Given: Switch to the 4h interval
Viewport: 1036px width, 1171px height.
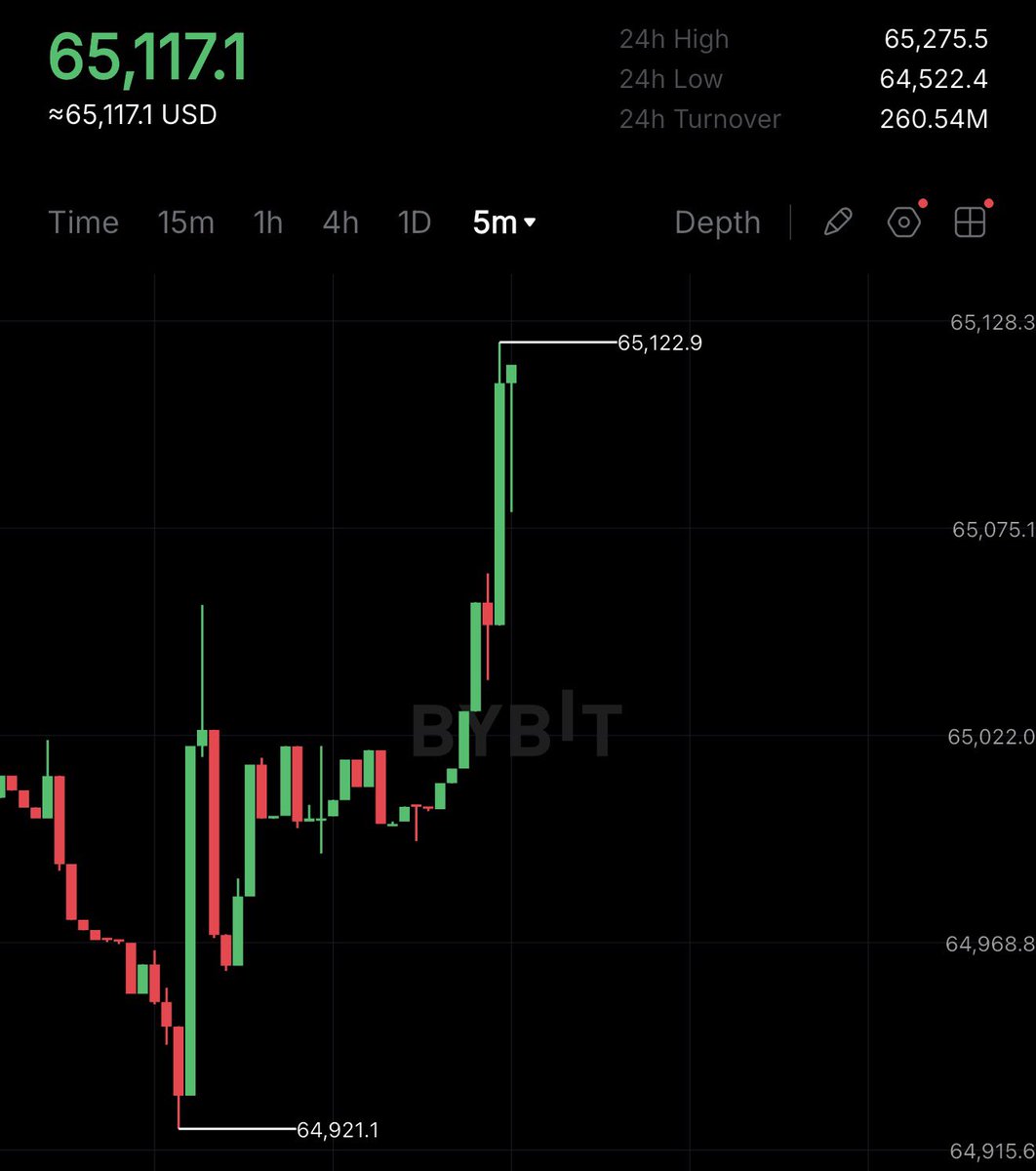Looking at the screenshot, I should [x=340, y=222].
